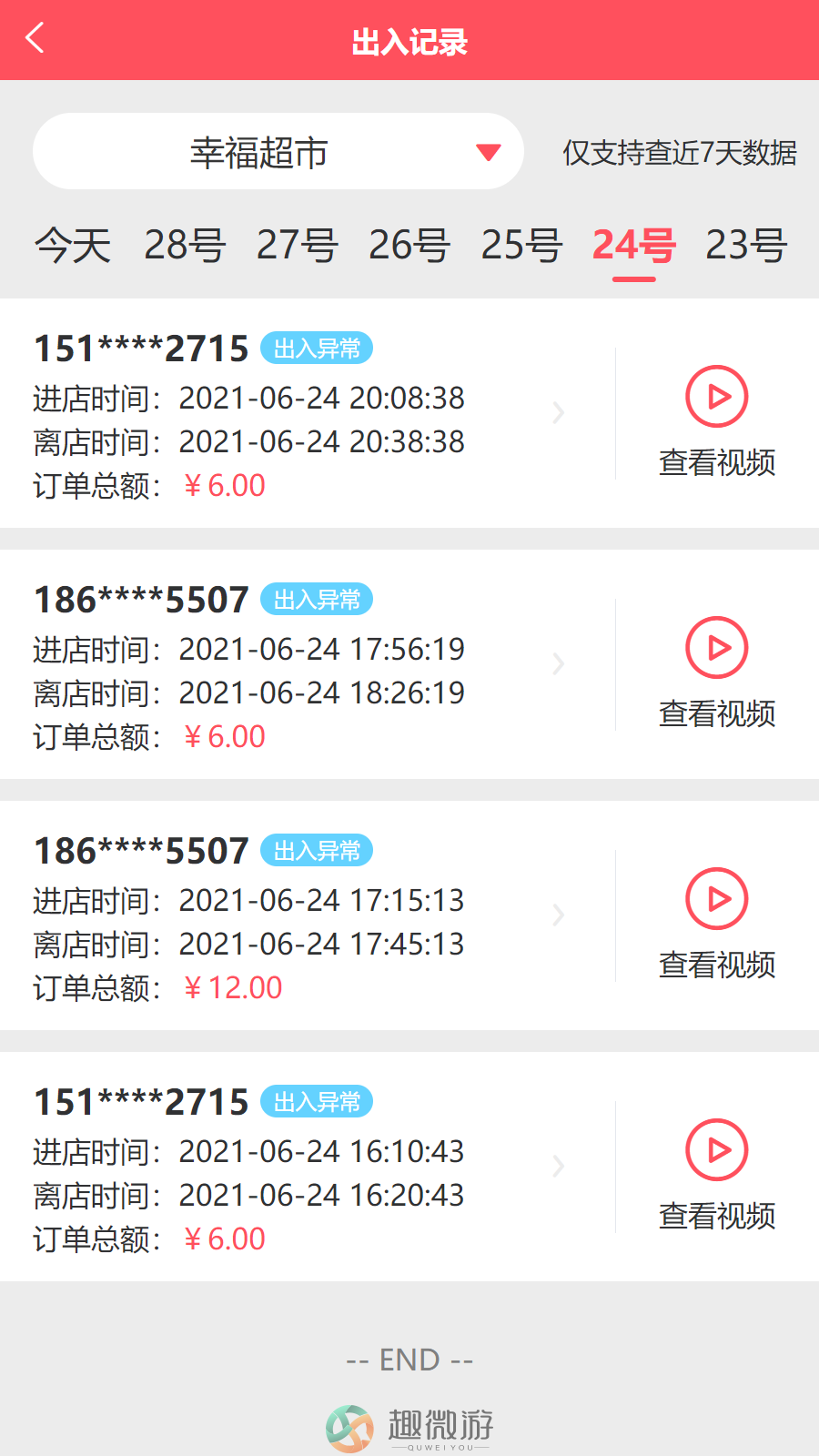
Task: Select the 28号 date tab
Action: coord(185,246)
